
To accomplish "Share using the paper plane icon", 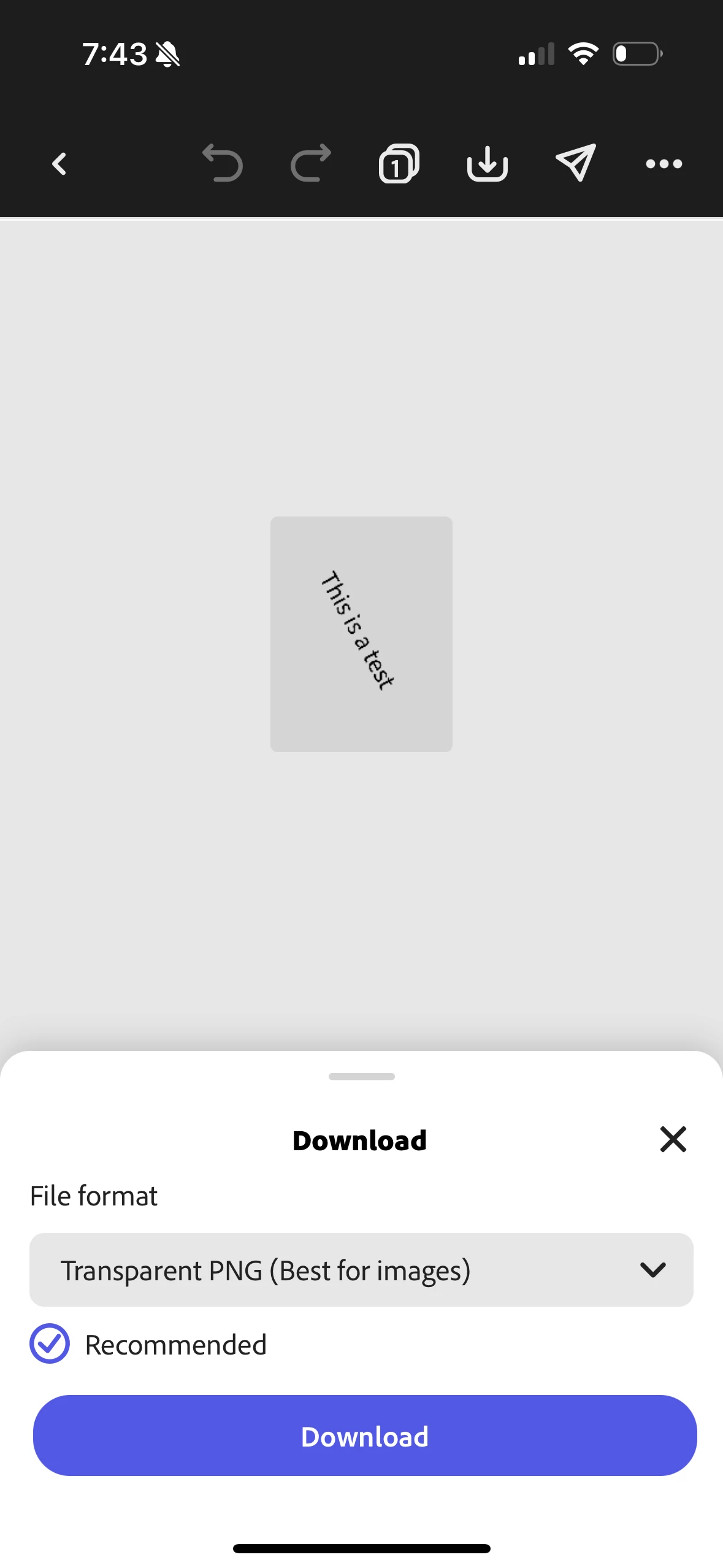I will tap(575, 163).
